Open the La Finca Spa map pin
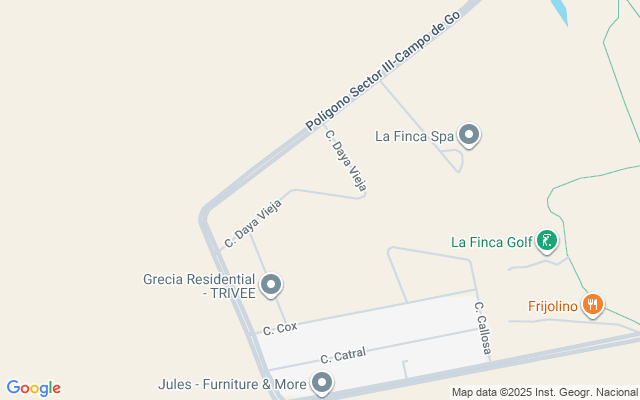 point(469,135)
